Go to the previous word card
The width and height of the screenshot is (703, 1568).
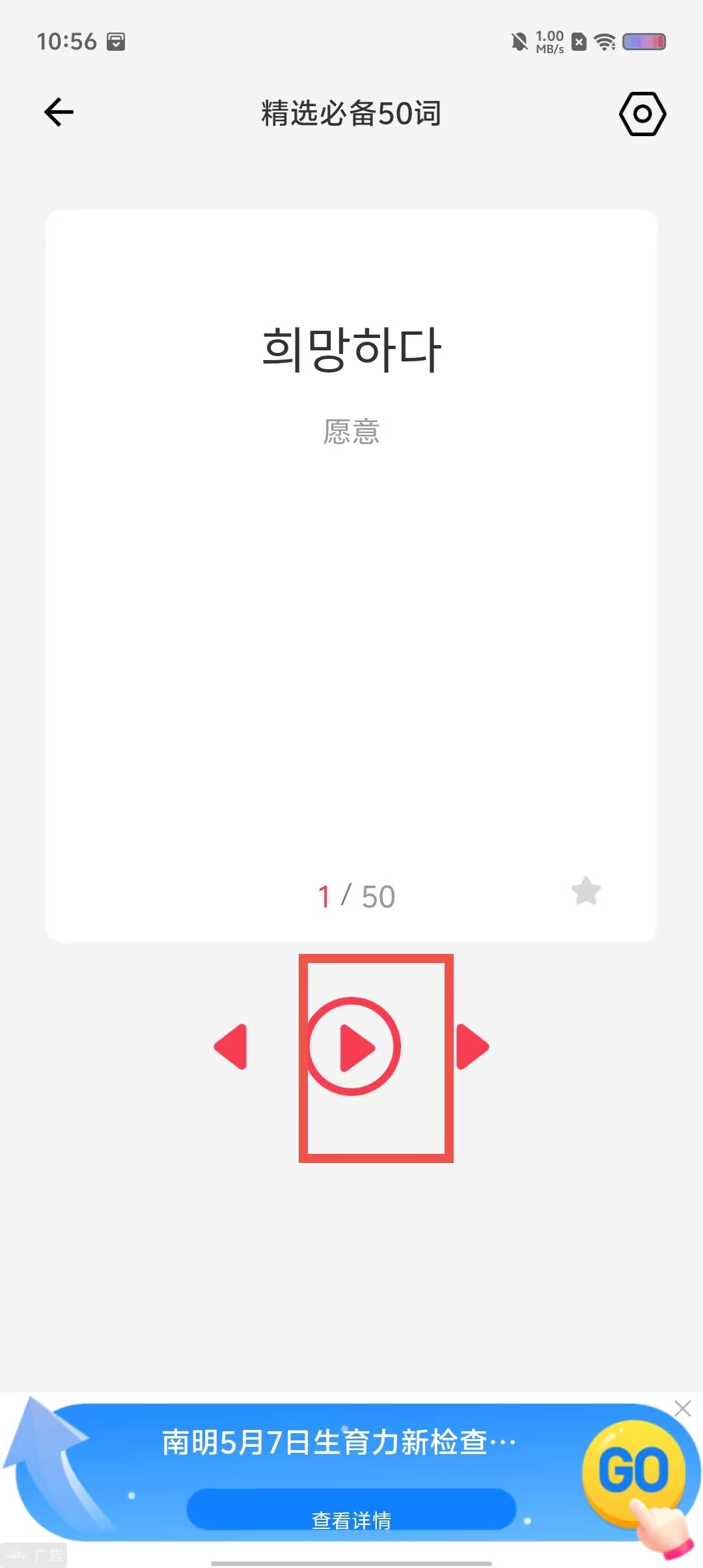pyautogui.click(x=231, y=1046)
